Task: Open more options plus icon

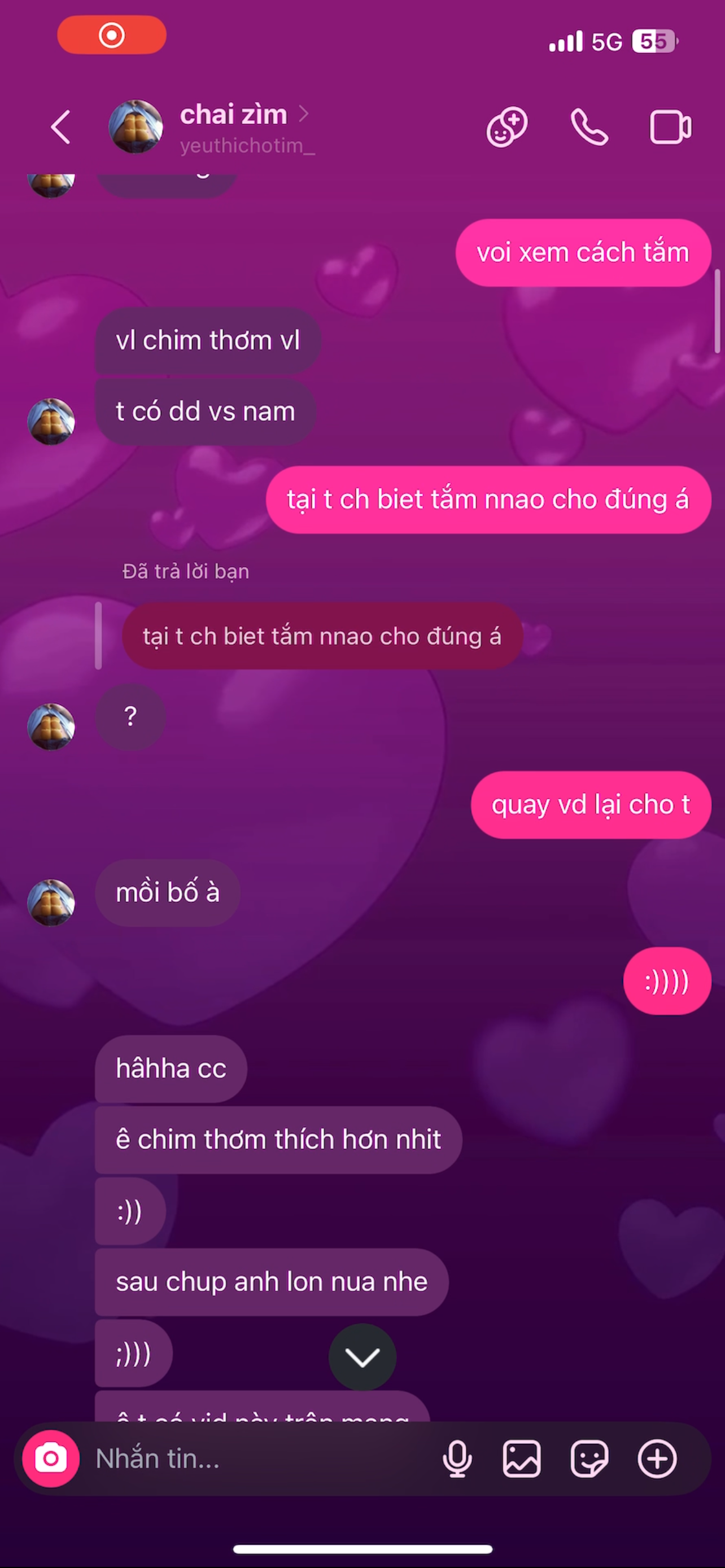Action: coord(657,1458)
